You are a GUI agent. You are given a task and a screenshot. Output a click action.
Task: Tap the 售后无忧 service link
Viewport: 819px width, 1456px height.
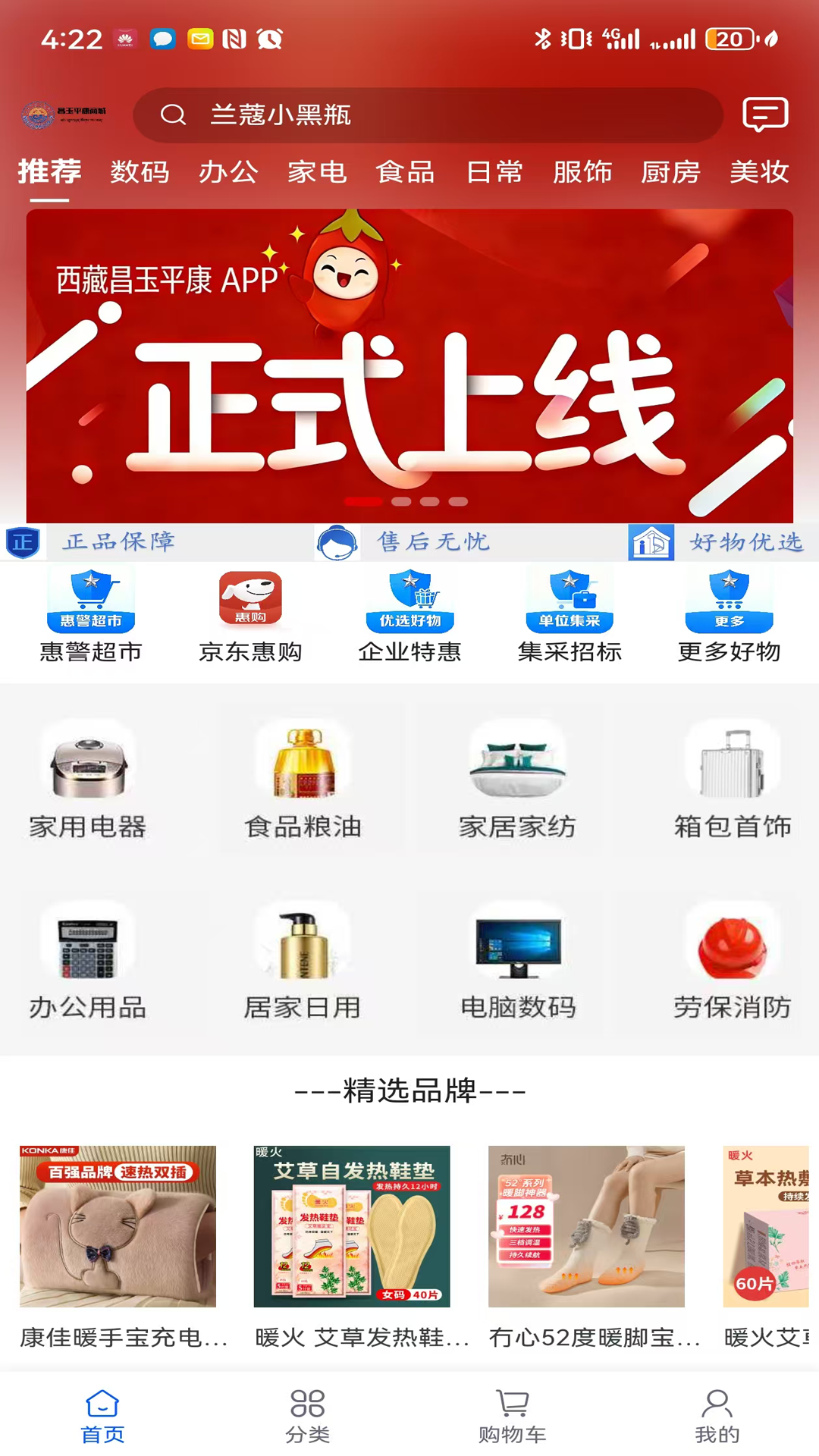point(432,541)
